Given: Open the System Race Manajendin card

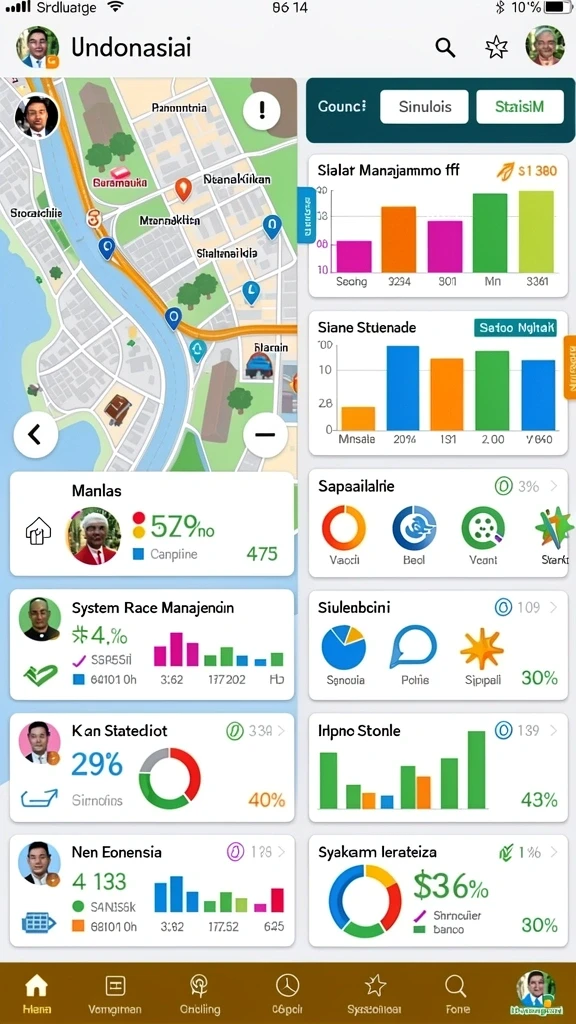Looking at the screenshot, I should click(152, 645).
